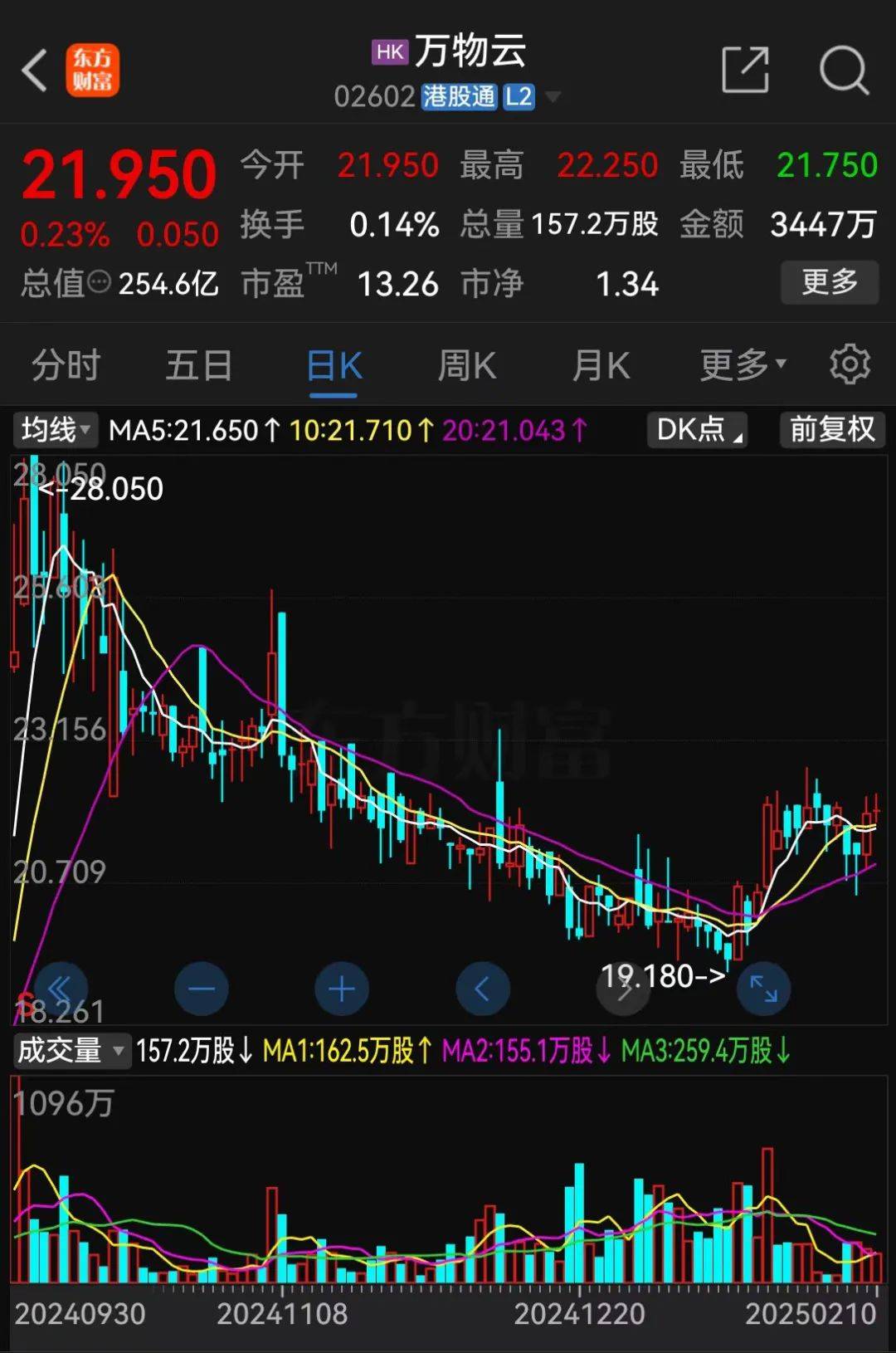This screenshot has height=1353, width=896.
Task: Tap 更多 to show more stock details
Action: click(x=829, y=283)
